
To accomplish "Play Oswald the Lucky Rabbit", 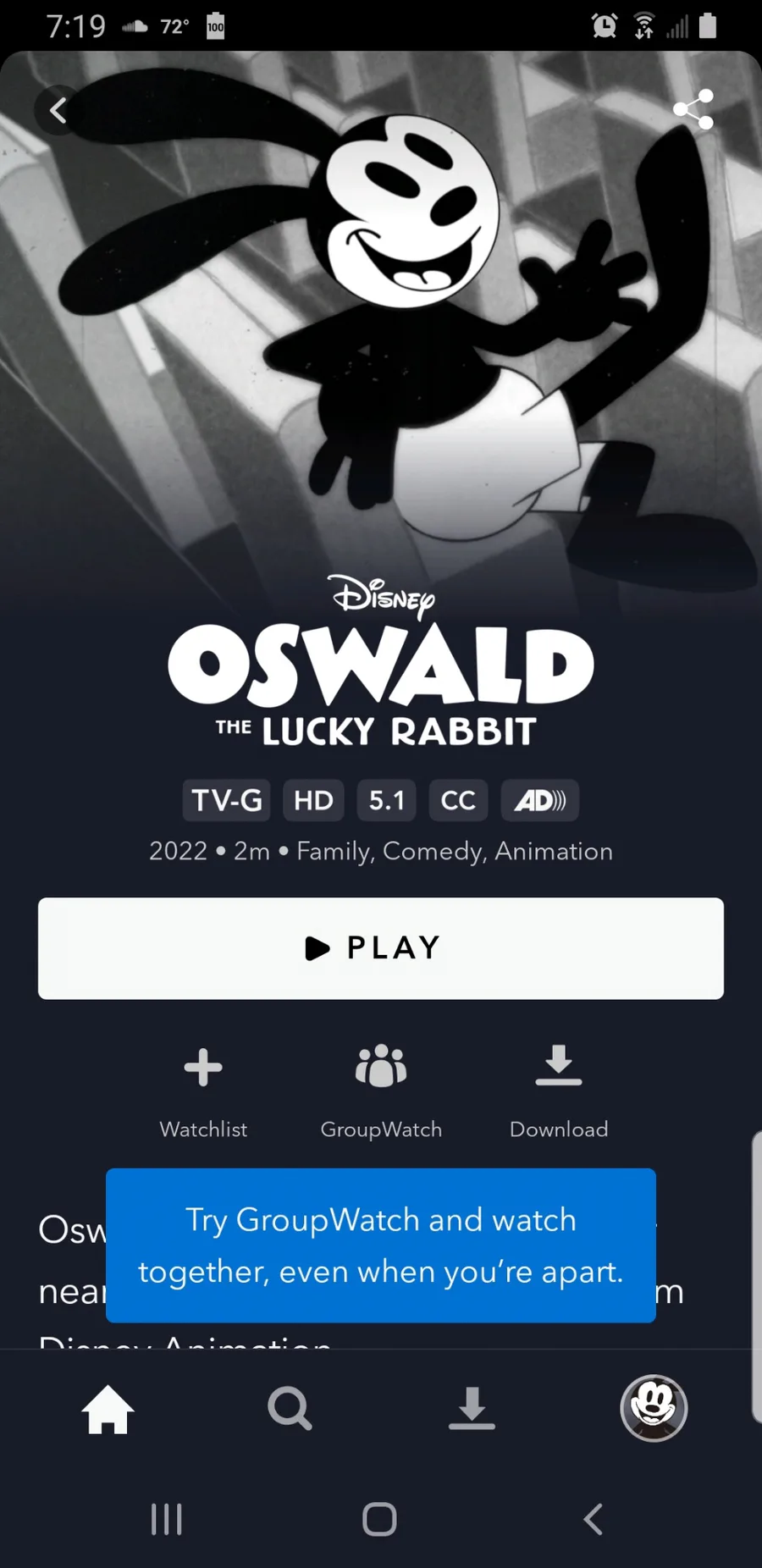I will (381, 948).
